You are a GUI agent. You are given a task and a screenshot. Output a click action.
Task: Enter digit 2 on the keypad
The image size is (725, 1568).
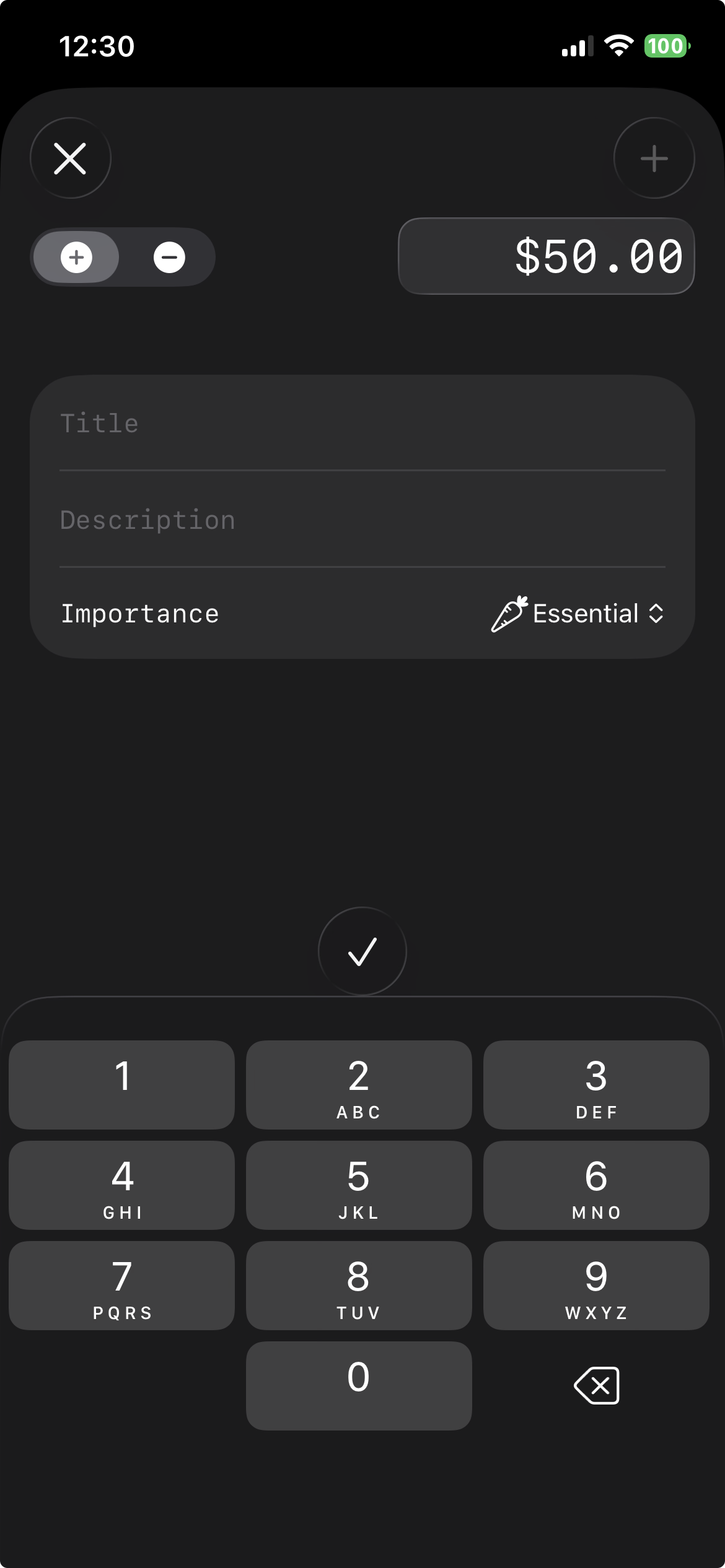coord(359,1085)
